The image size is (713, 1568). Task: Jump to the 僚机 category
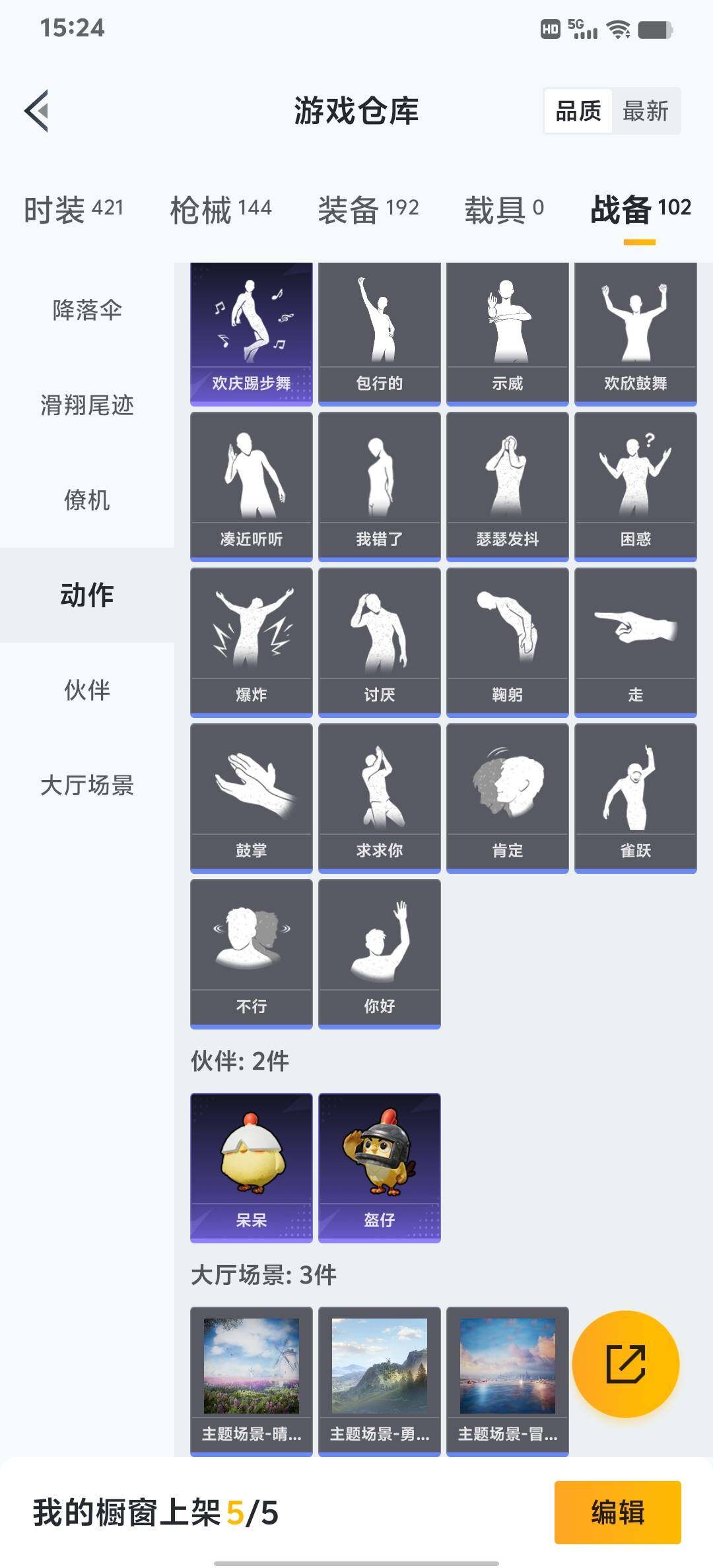(87, 500)
